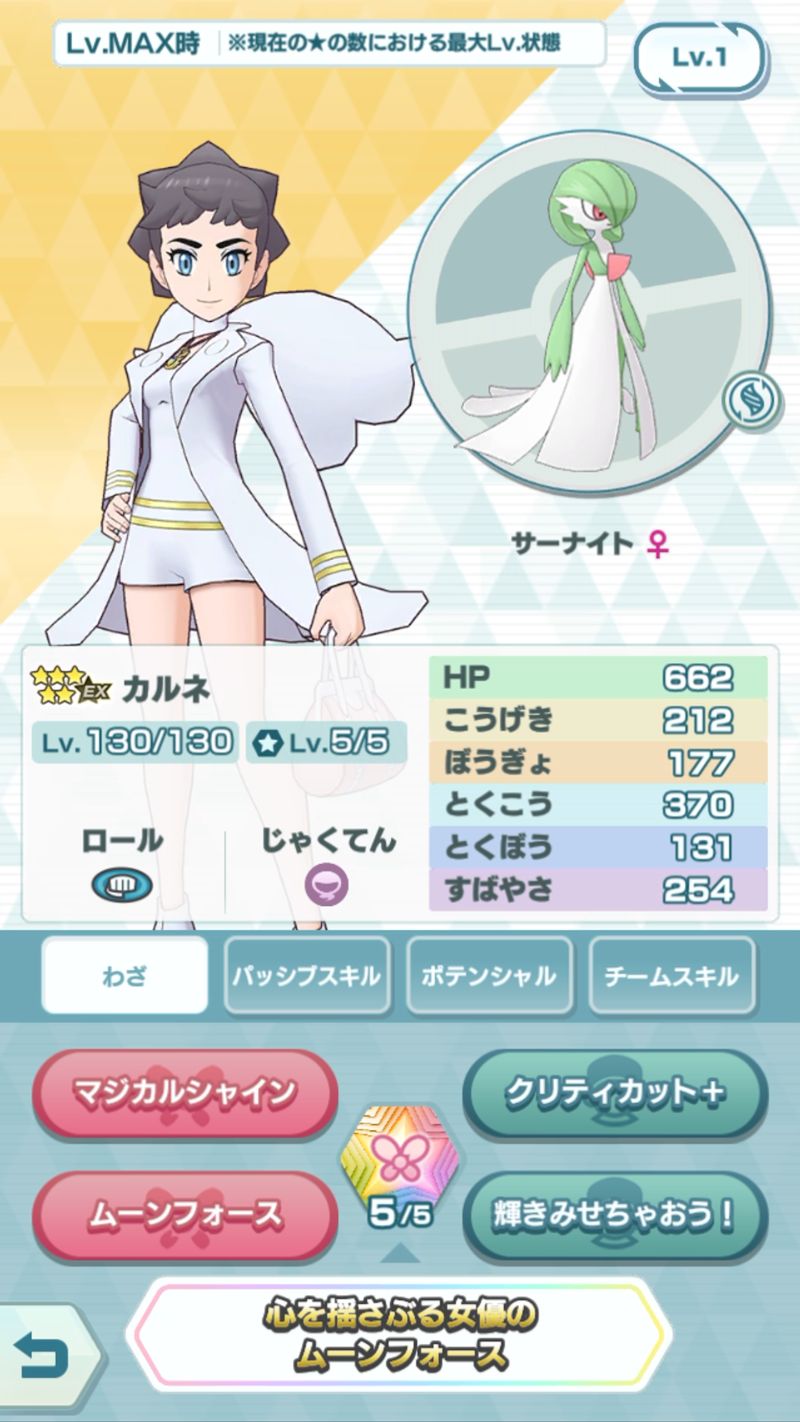This screenshot has width=800, height=1422.
Task: Open the 輝きみせちゃおう！ trainer move
Action: point(614,1215)
